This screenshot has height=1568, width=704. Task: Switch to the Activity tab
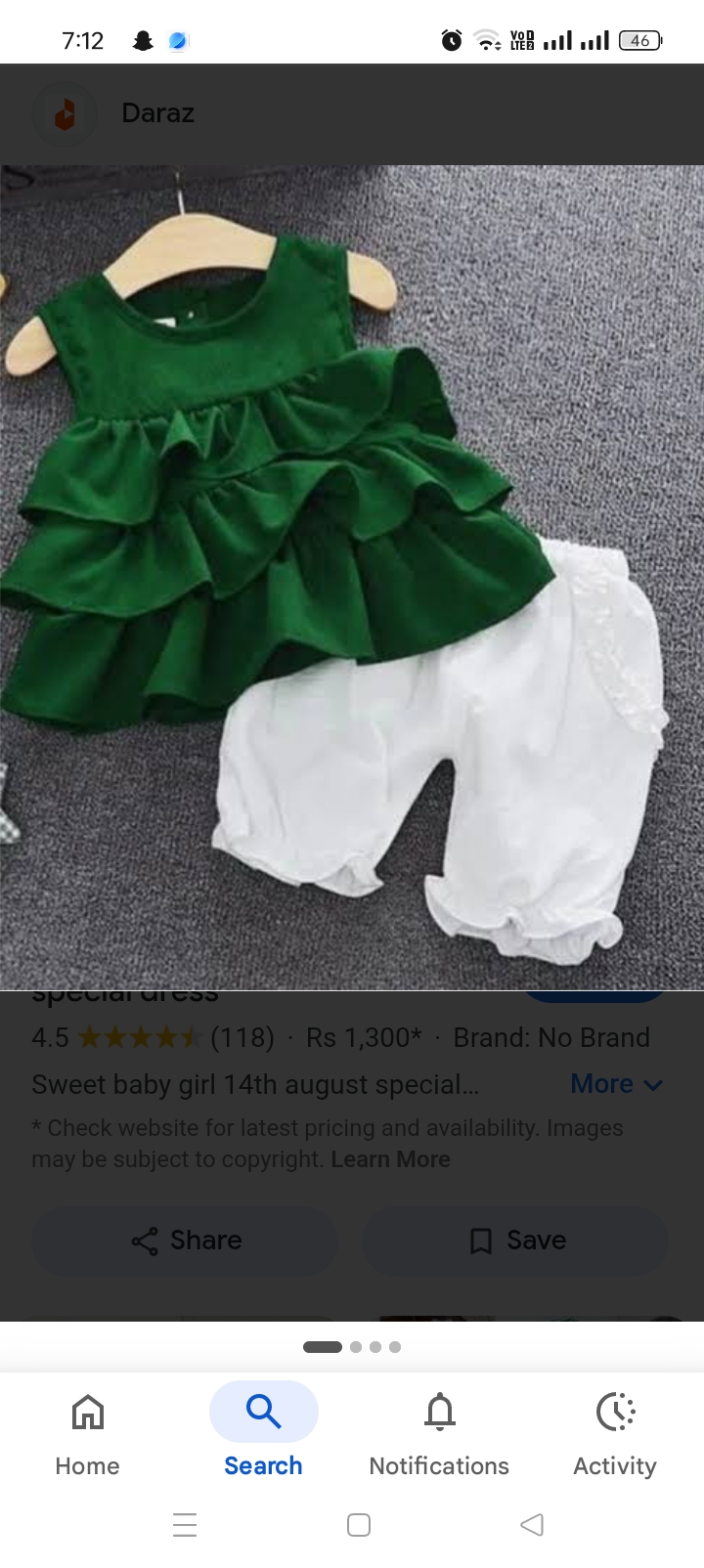click(615, 1434)
